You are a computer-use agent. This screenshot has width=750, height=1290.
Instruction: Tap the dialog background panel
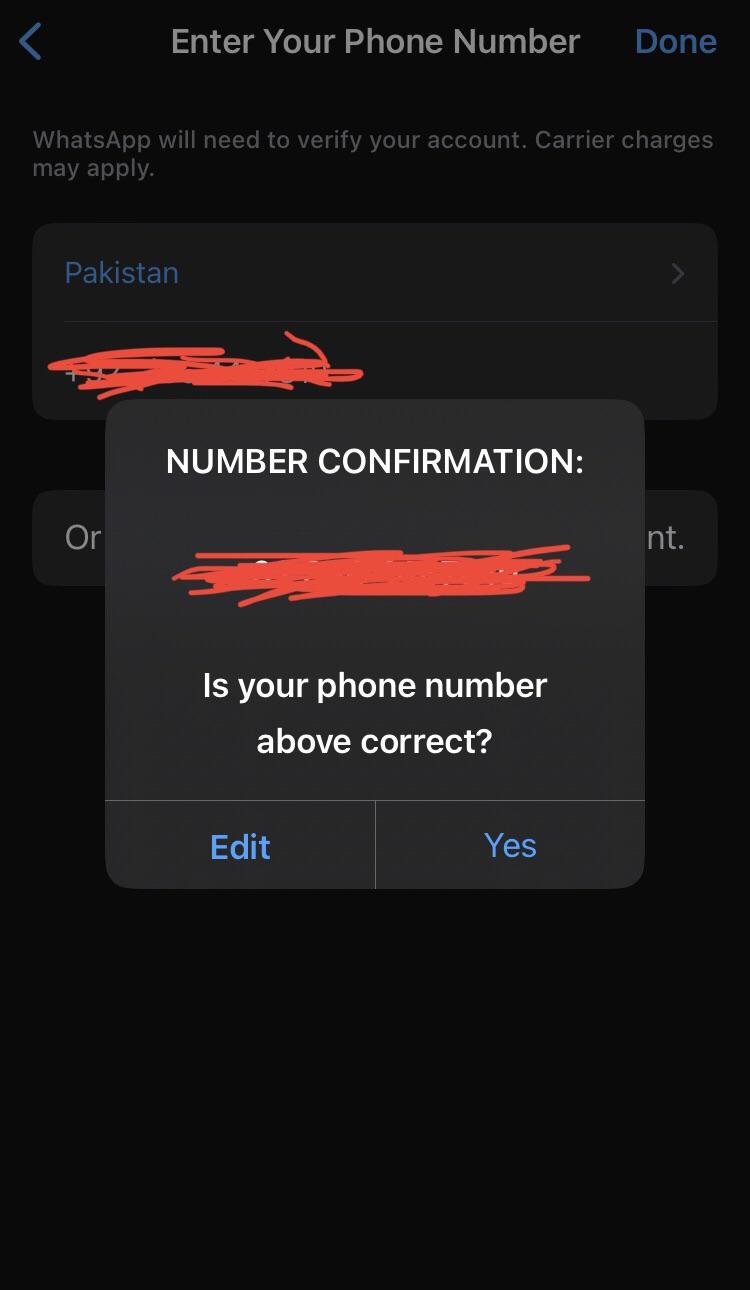tap(375, 640)
